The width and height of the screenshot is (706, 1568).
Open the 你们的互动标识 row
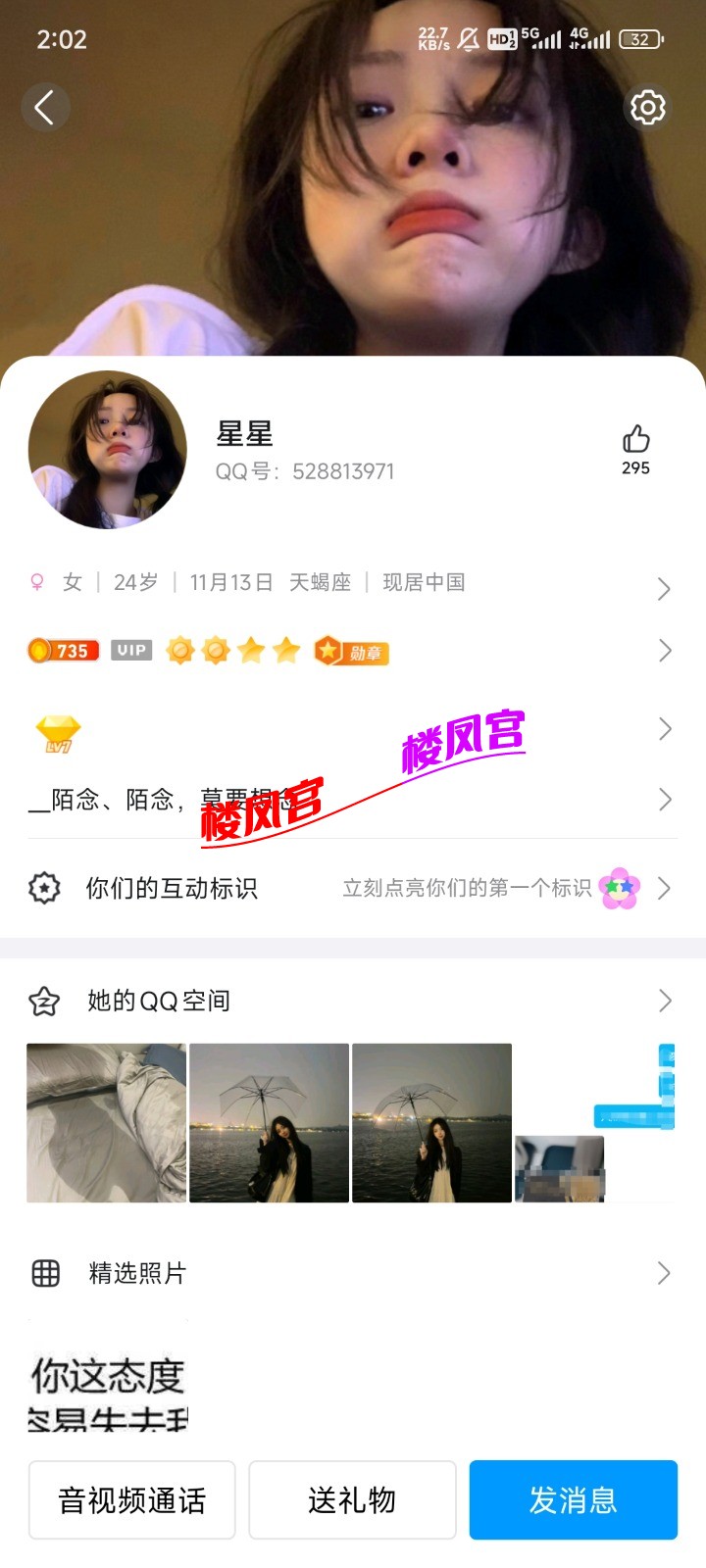pos(351,888)
